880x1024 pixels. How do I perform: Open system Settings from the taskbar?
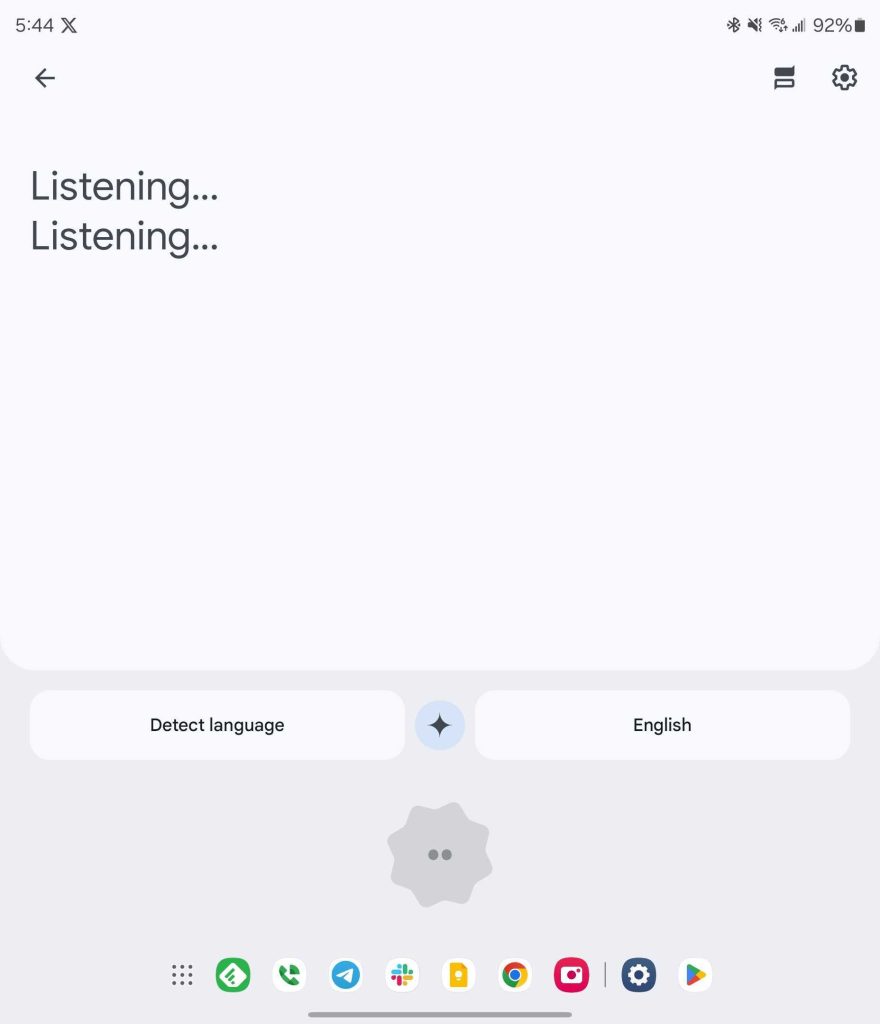pyautogui.click(x=638, y=975)
